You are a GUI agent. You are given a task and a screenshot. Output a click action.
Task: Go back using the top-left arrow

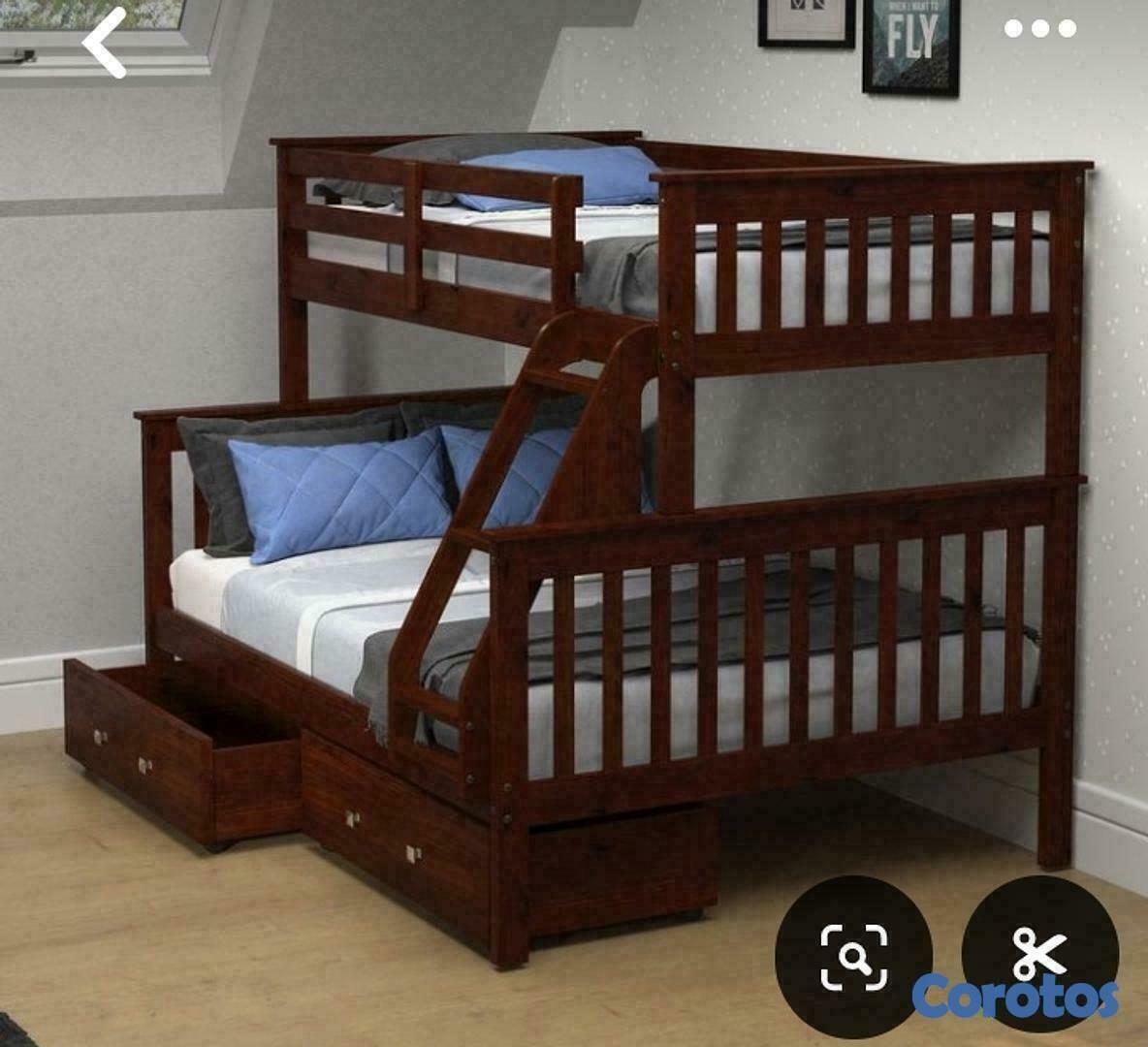(x=105, y=42)
